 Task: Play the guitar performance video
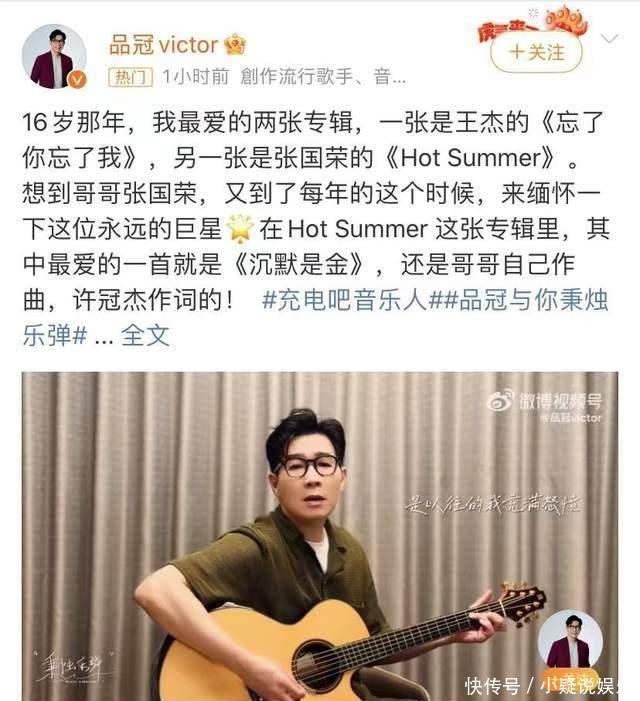pyautogui.click(x=320, y=535)
